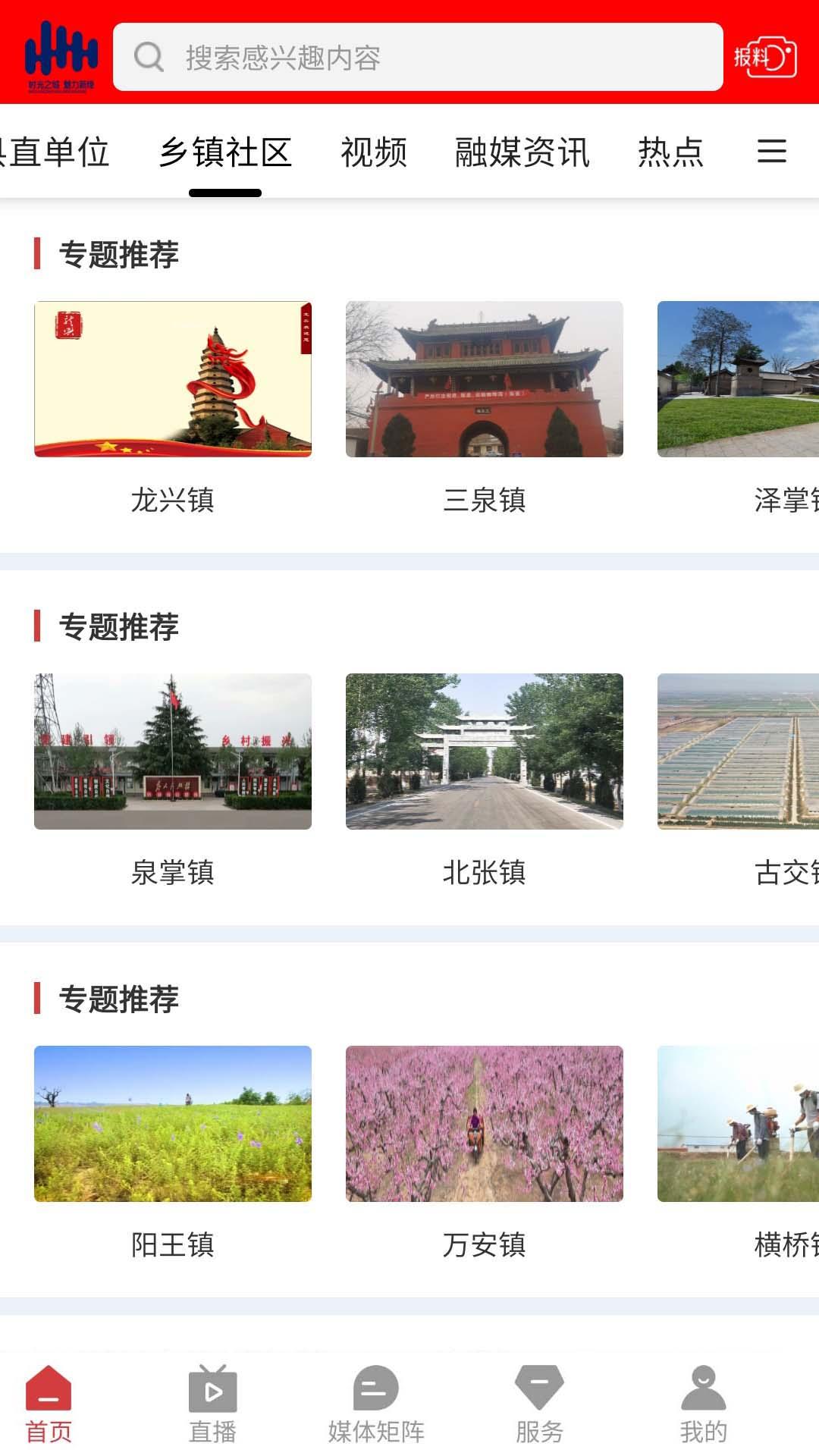Open the 媒体矩阵 bottom tab

pos(376,1404)
